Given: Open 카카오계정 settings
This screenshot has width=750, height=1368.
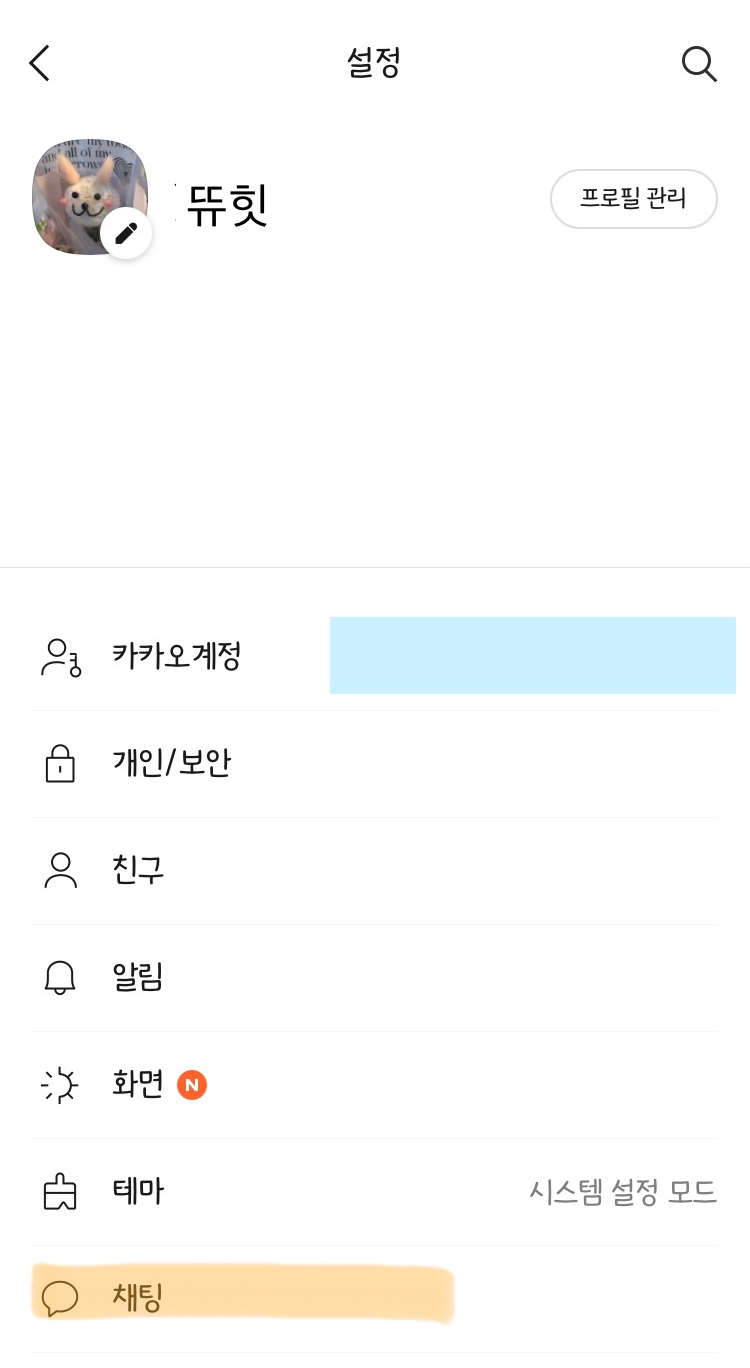Looking at the screenshot, I should pos(375,657).
